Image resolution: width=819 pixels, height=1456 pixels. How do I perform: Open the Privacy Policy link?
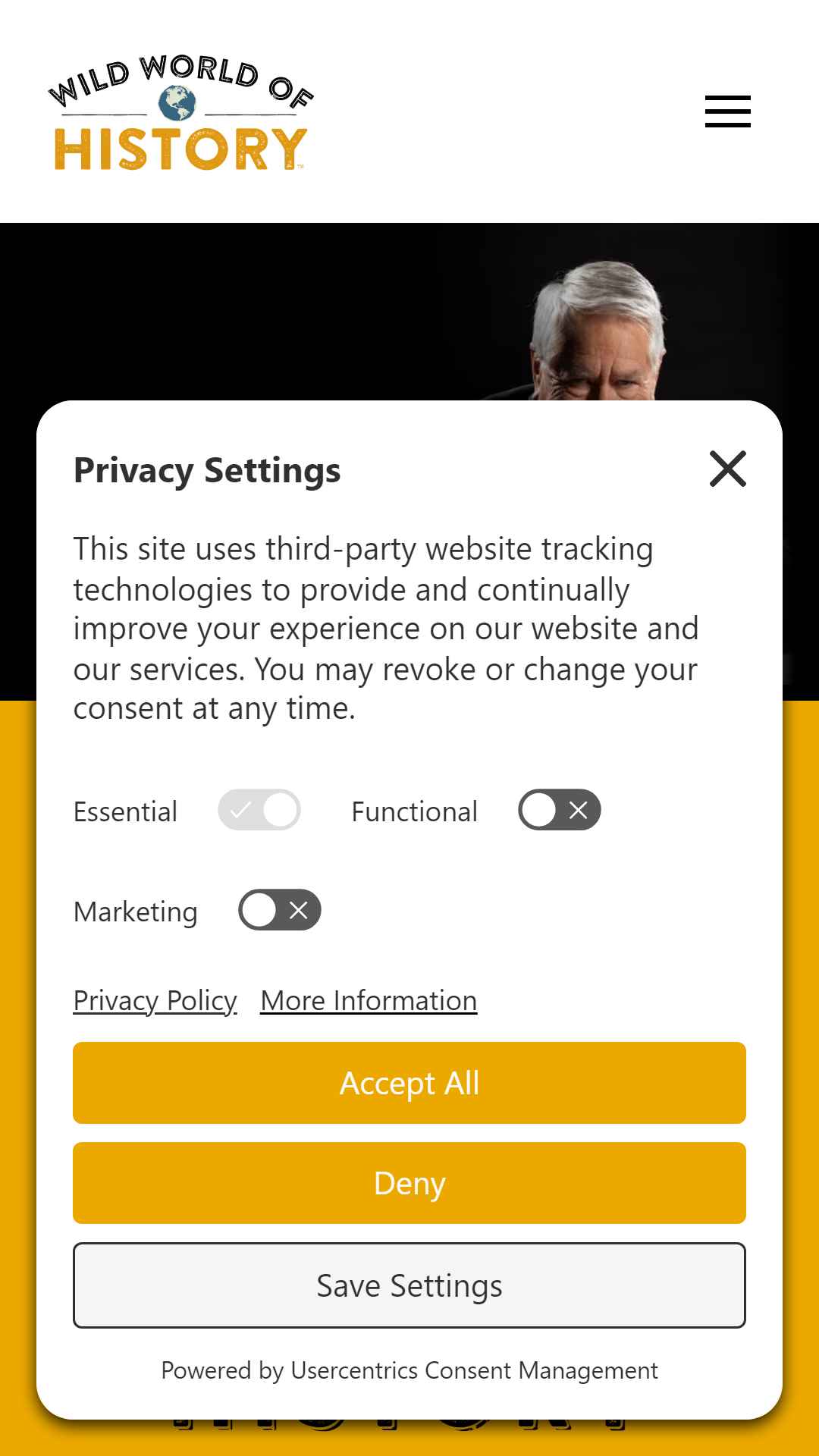click(155, 1000)
